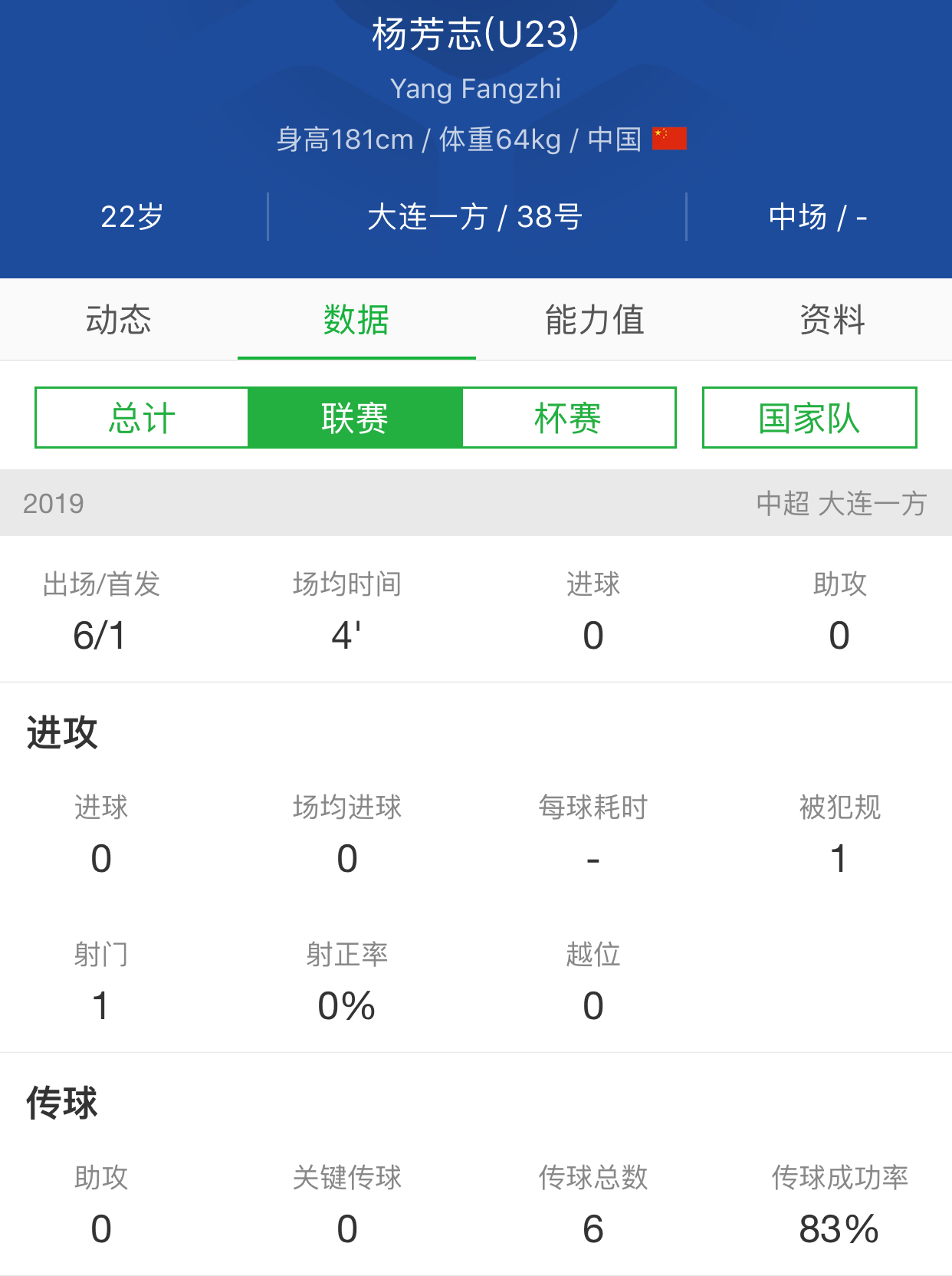This screenshot has height=1276, width=952.
Task: Click the China national flag icon
Action: [668, 139]
